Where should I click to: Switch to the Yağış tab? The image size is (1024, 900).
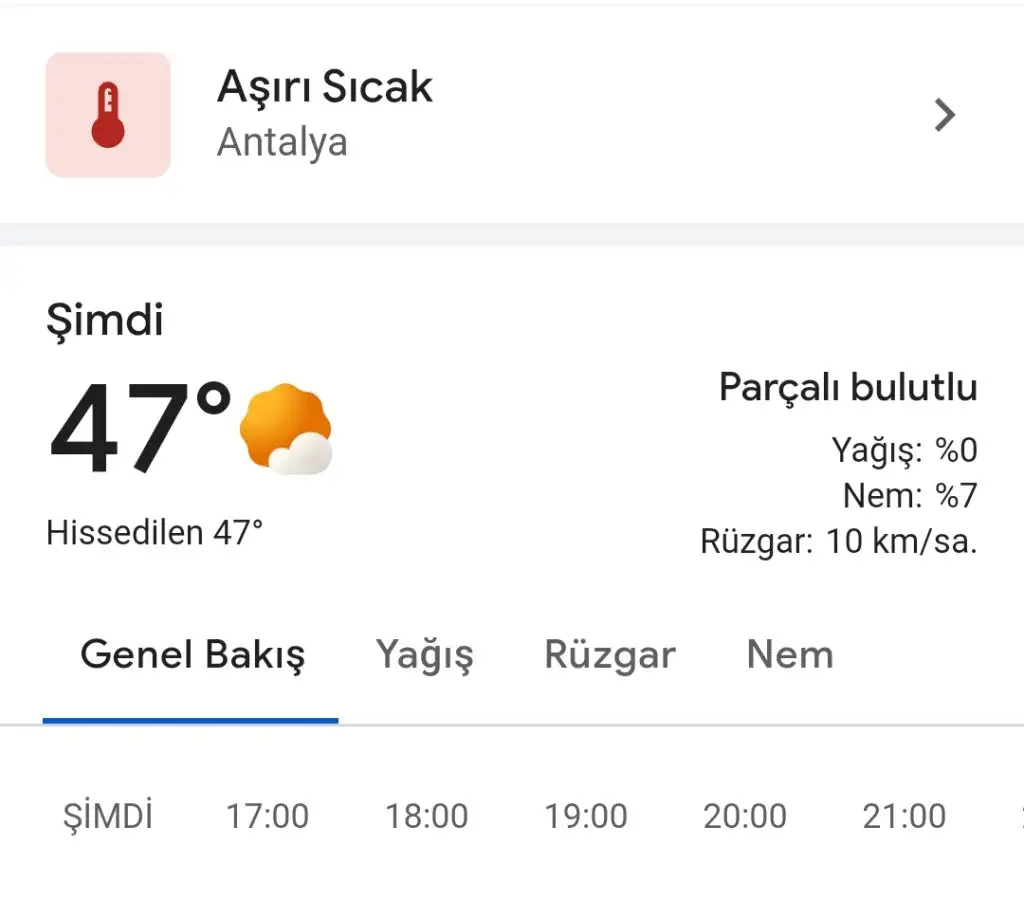(x=425, y=656)
